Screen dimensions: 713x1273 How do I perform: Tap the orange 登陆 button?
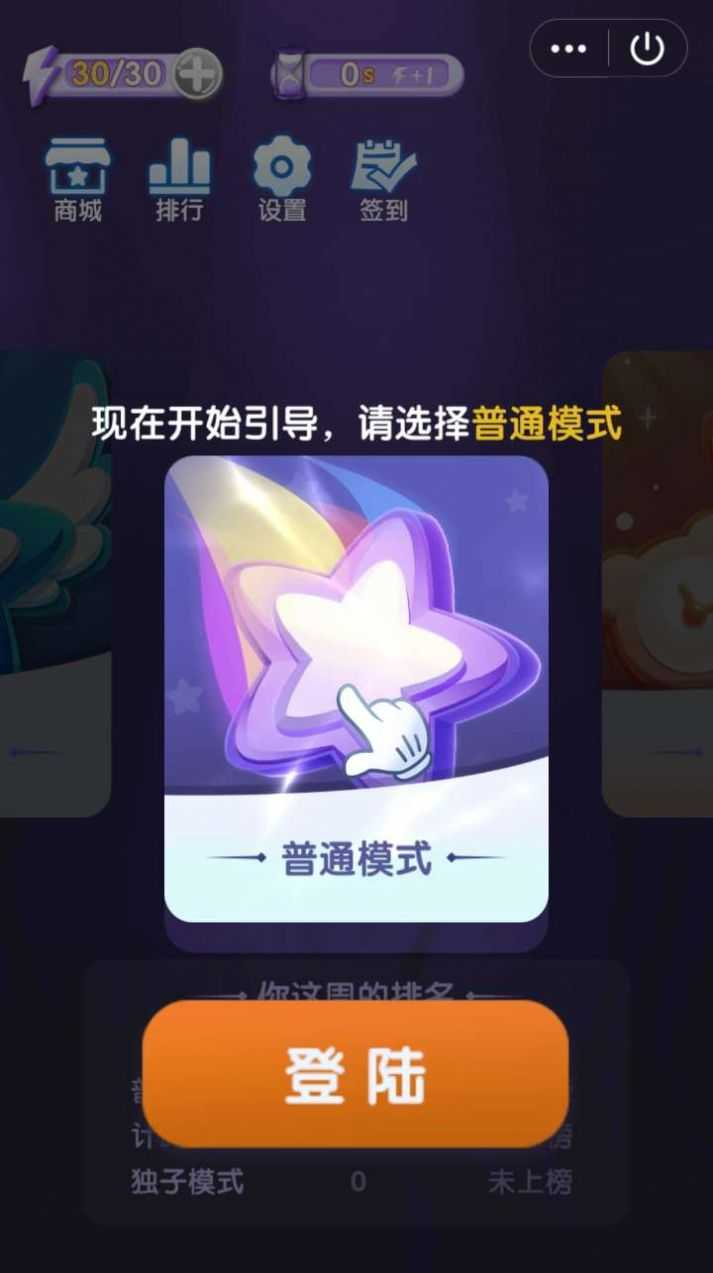(x=355, y=1073)
